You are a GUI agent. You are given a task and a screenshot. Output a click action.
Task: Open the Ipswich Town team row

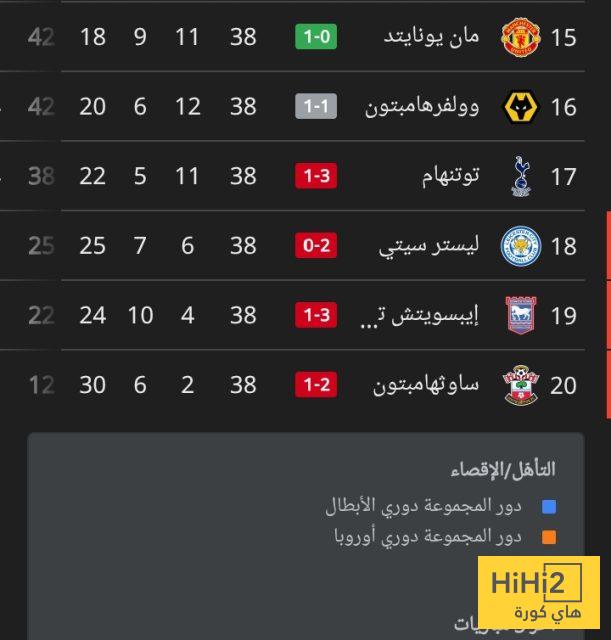pos(420,316)
